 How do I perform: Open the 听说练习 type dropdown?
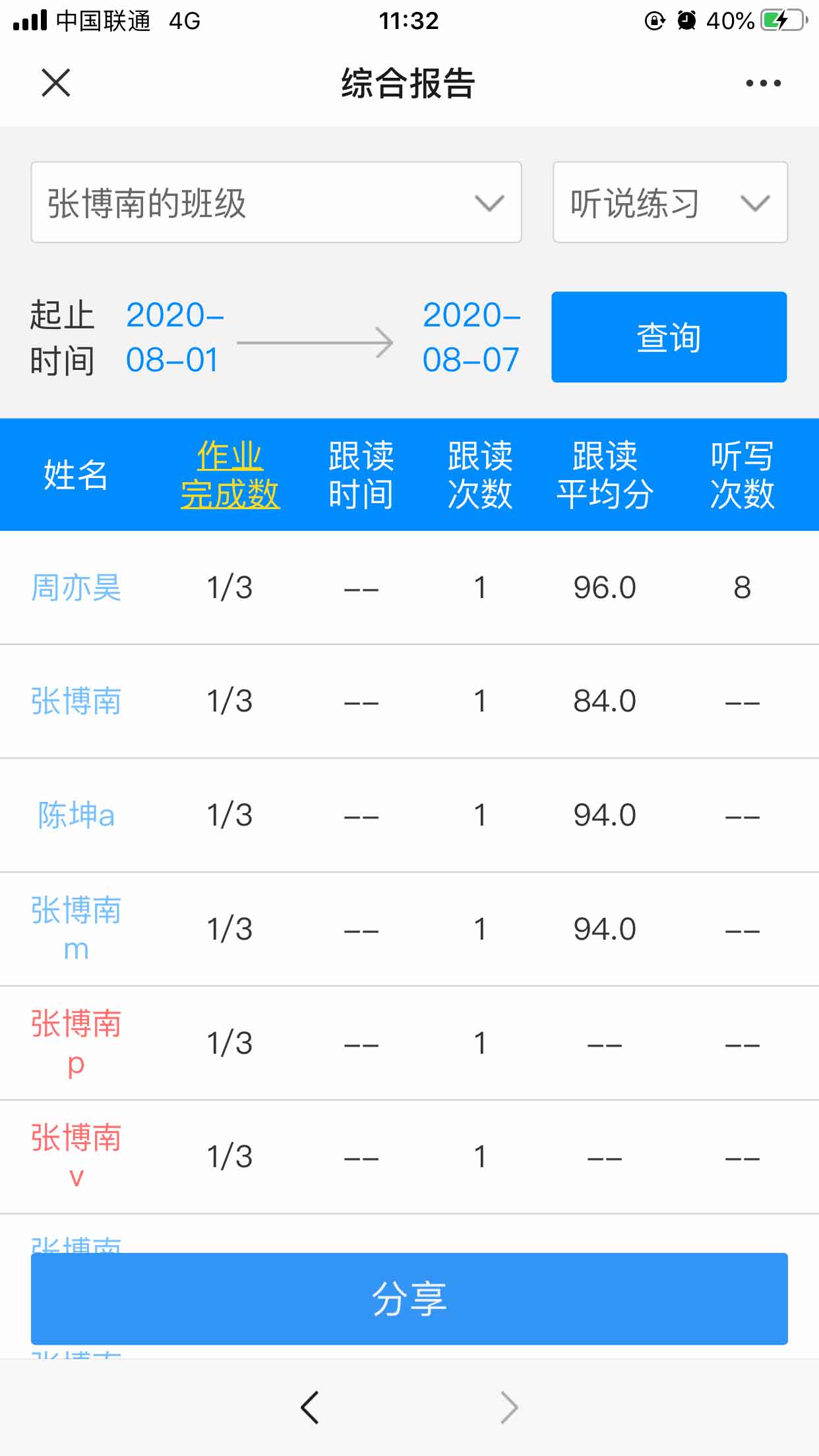coord(670,202)
